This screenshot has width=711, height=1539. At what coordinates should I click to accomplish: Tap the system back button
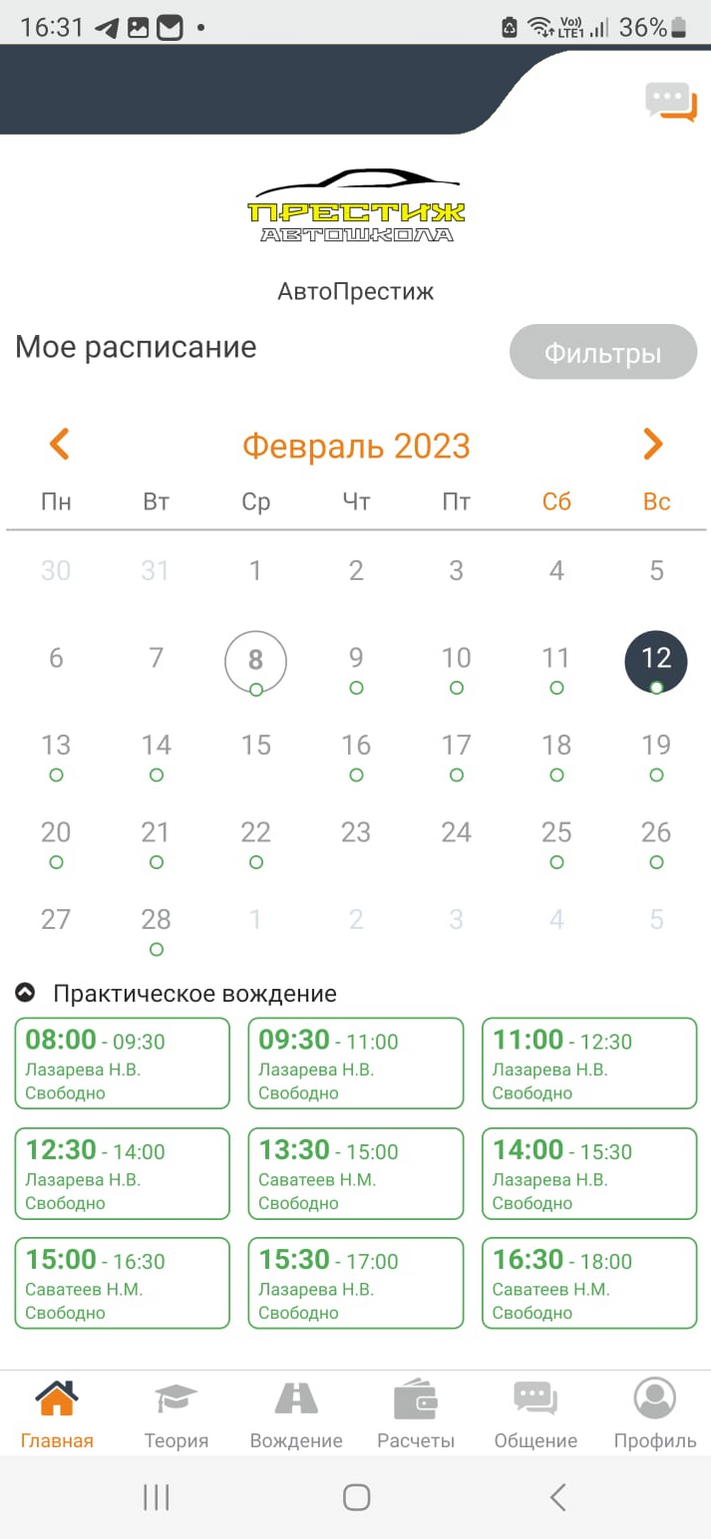(558, 1497)
